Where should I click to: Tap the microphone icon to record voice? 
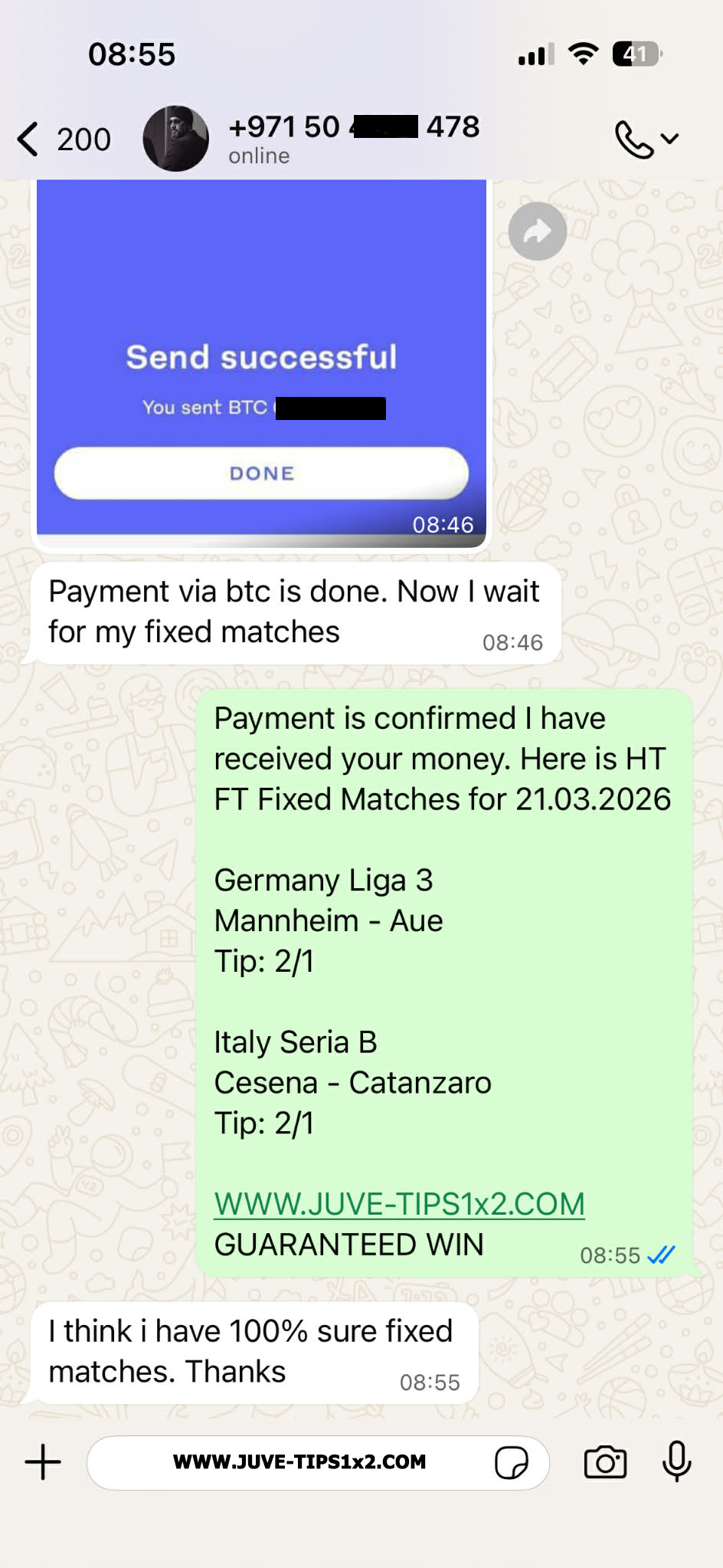click(678, 1461)
